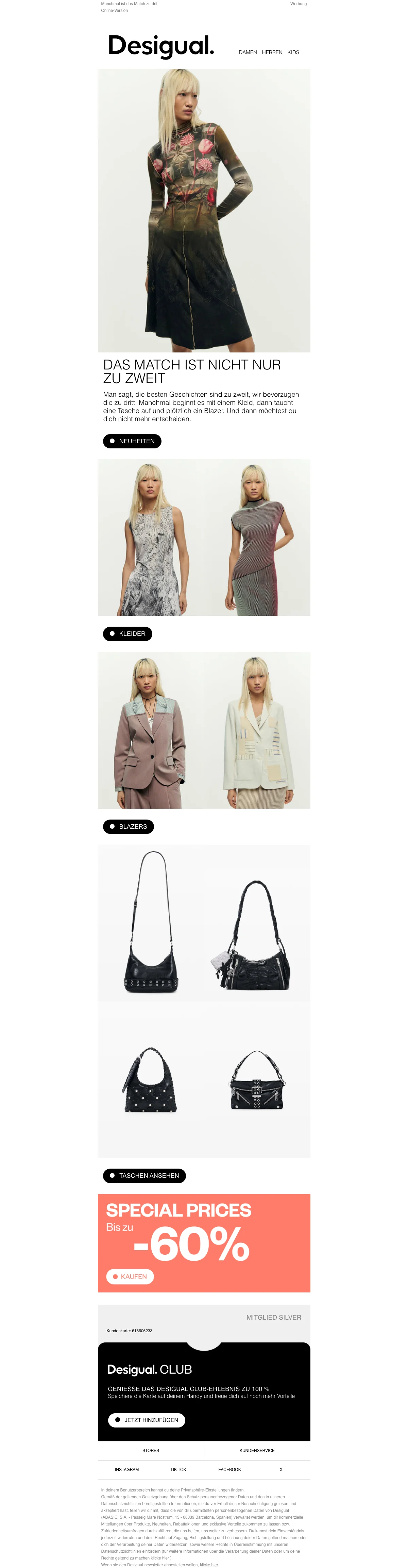Open the HERREN category
The height and width of the screenshot is (1568, 408).
click(272, 52)
